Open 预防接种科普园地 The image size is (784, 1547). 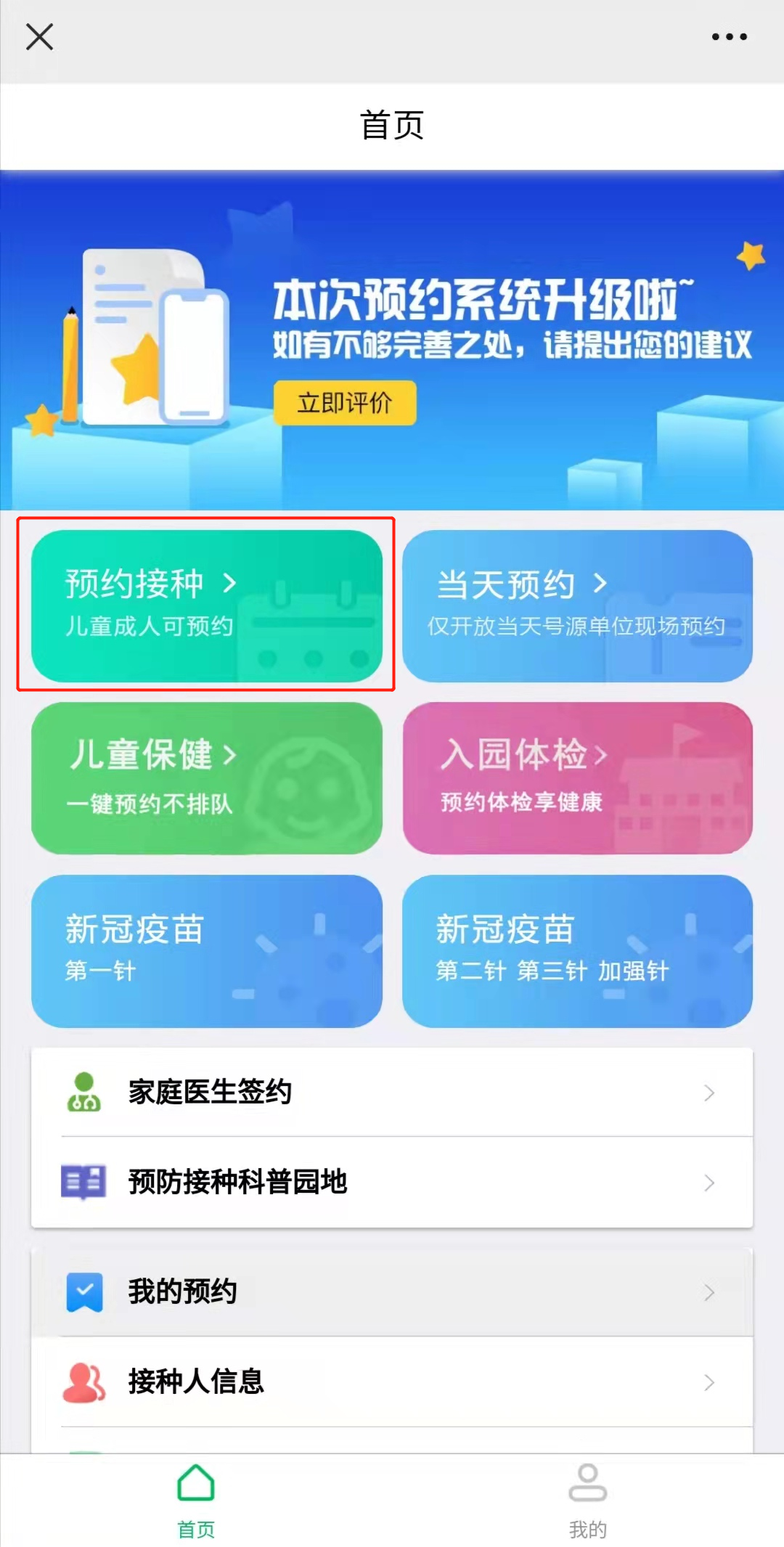392,1182
